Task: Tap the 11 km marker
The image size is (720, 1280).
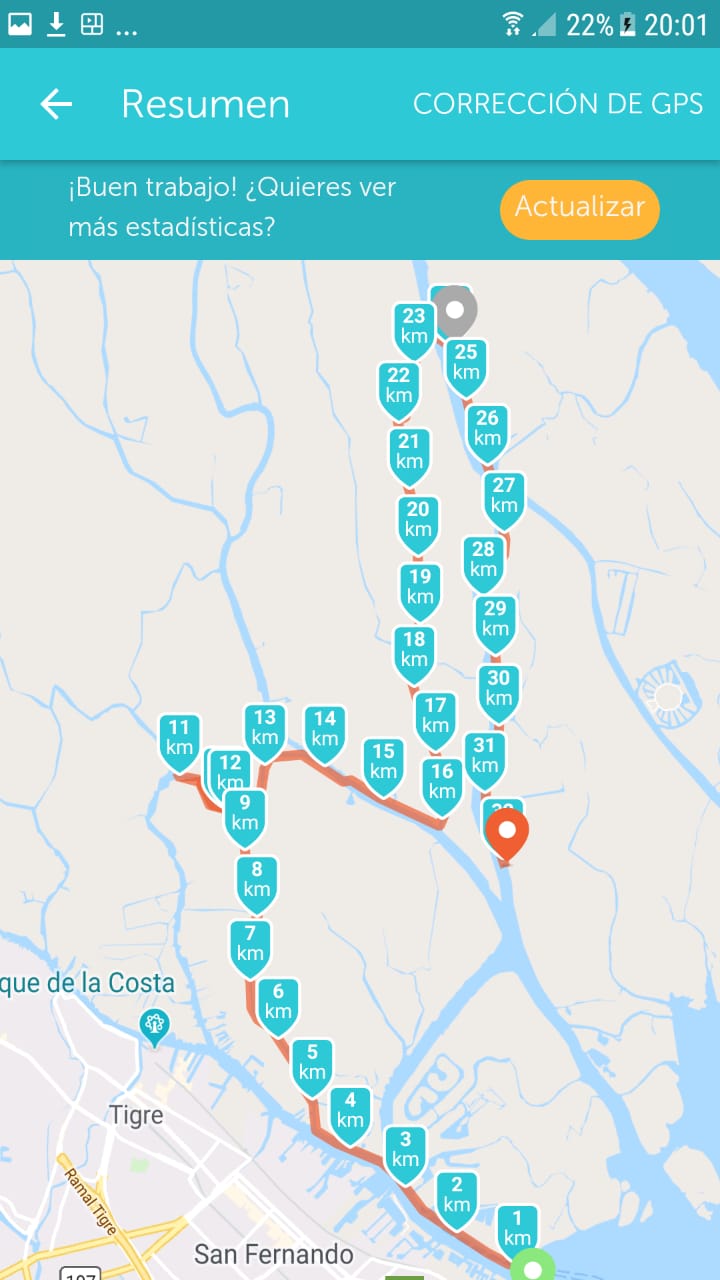Action: pos(179,738)
